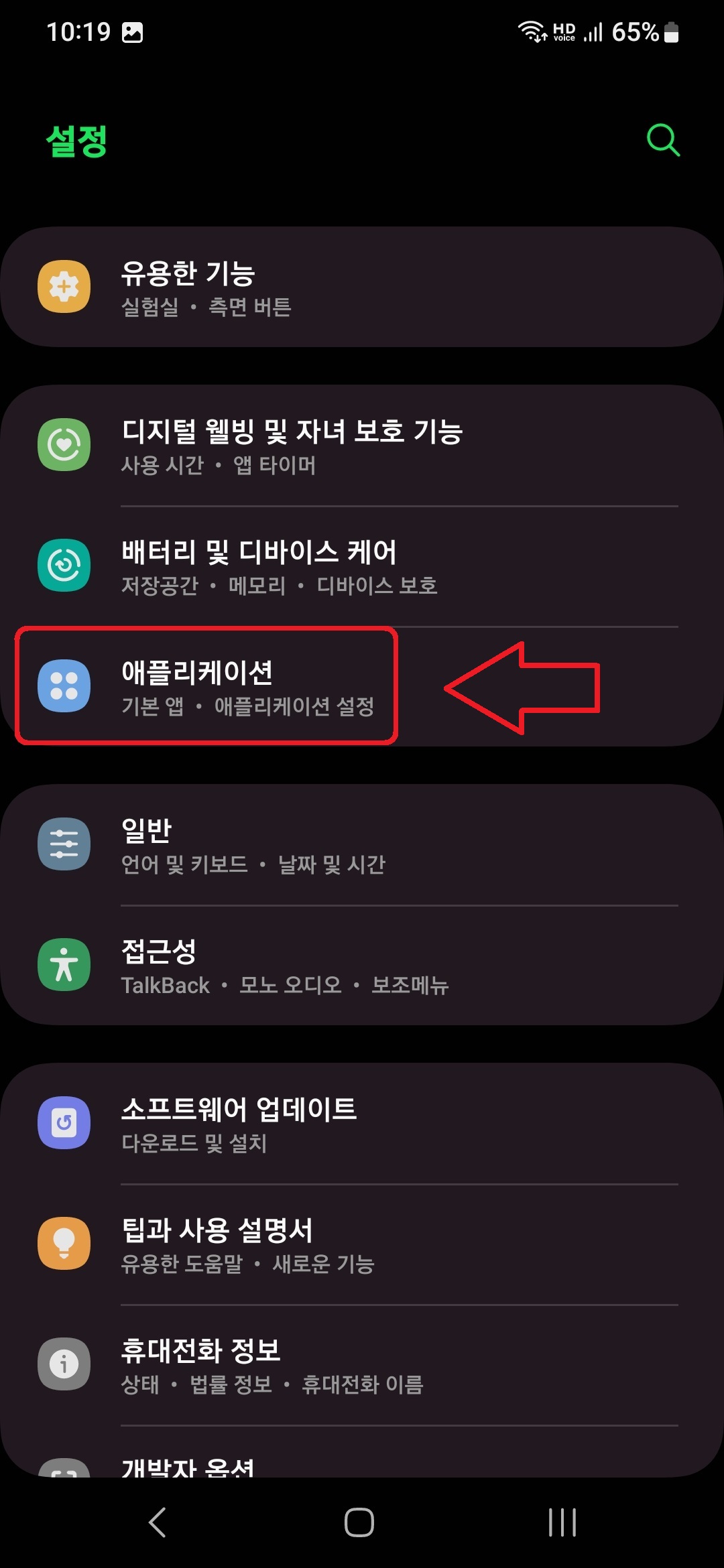Select the 일반 sliders icon
Viewport: 724px width, 1568px height.
(64, 844)
